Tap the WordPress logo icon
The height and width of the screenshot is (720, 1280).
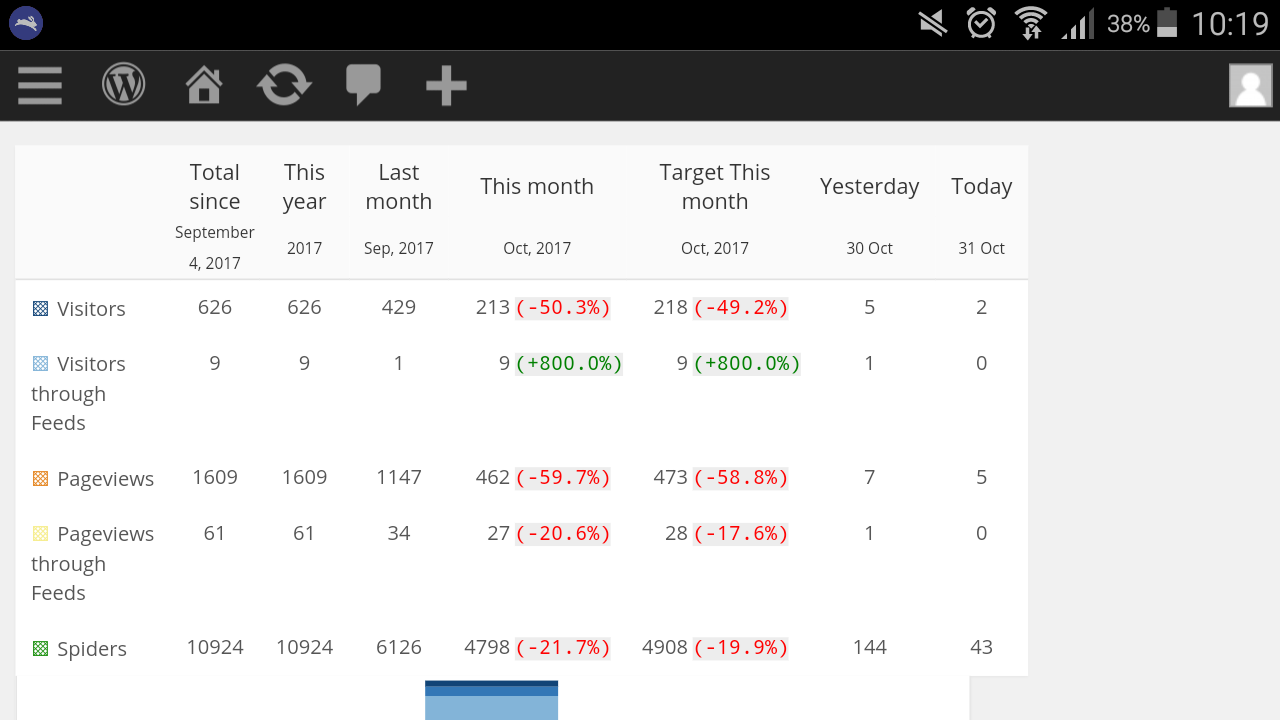point(124,85)
